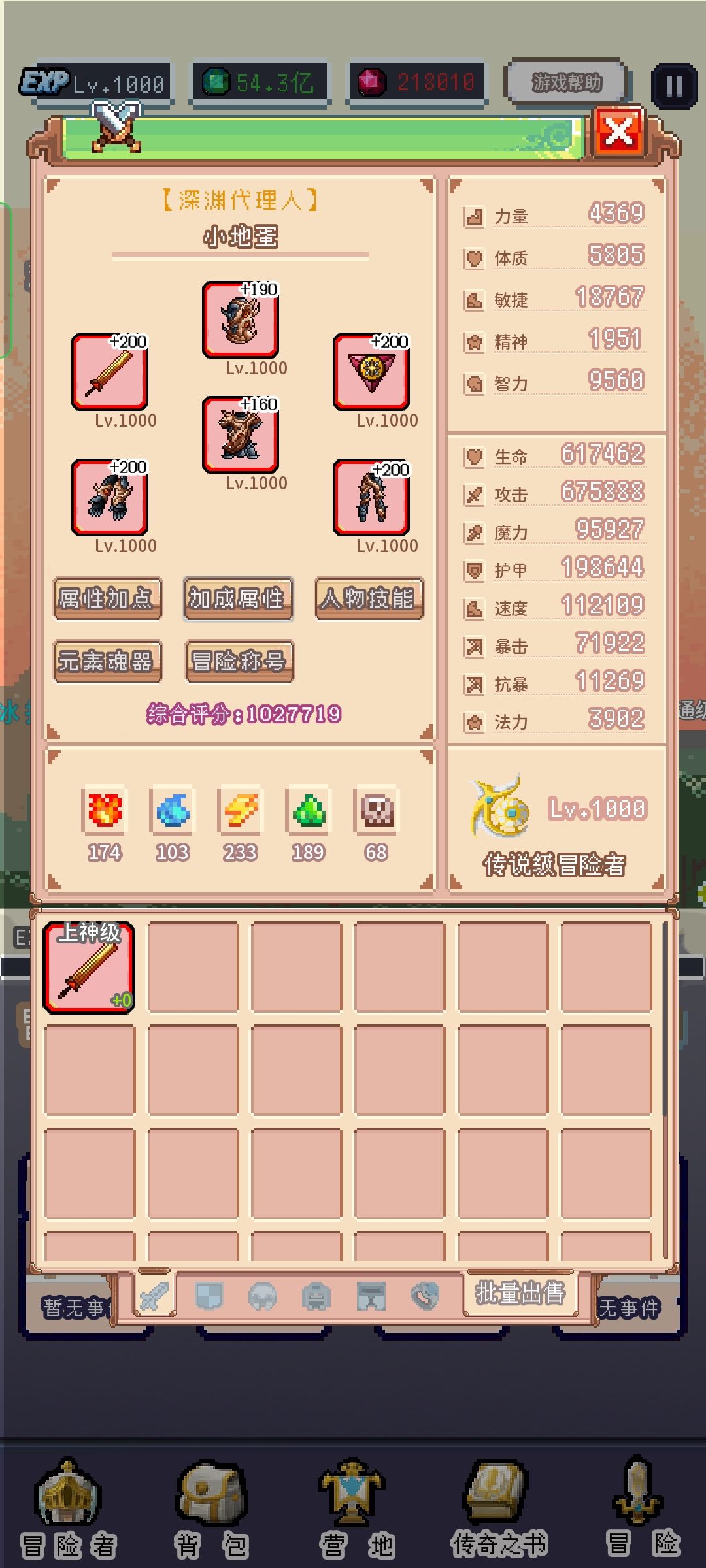This screenshot has height=1568, width=706.
Task: Tap 批量出售 bulk sell button
Action: point(520,1292)
